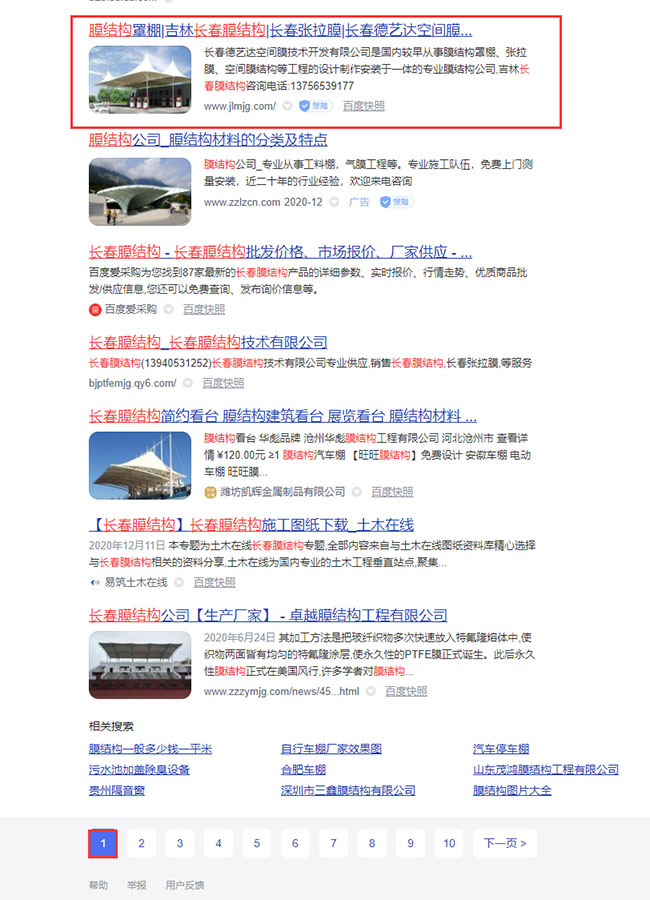Search related term 自行车棚厂家效果图
The height and width of the screenshot is (900, 650).
click(331, 749)
